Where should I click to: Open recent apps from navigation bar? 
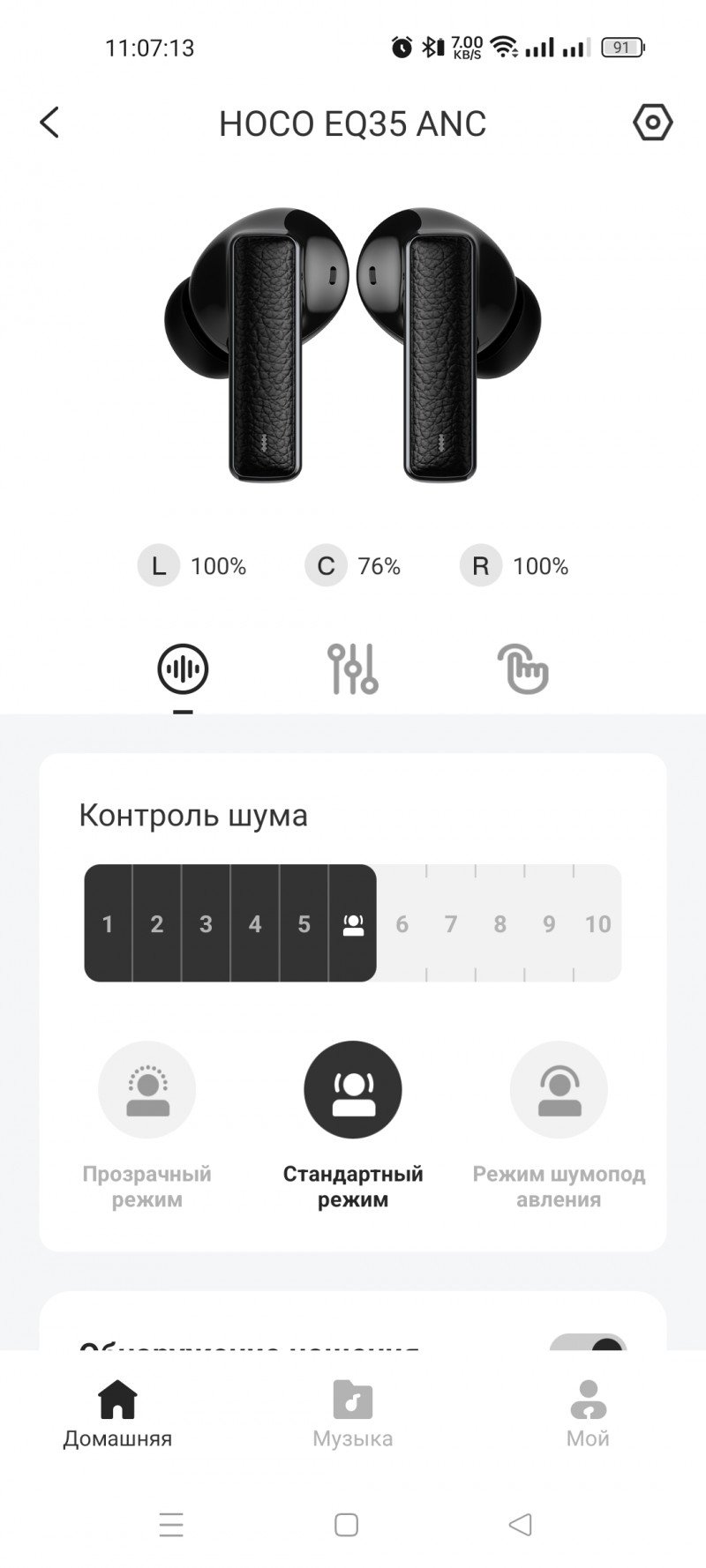(x=171, y=1524)
